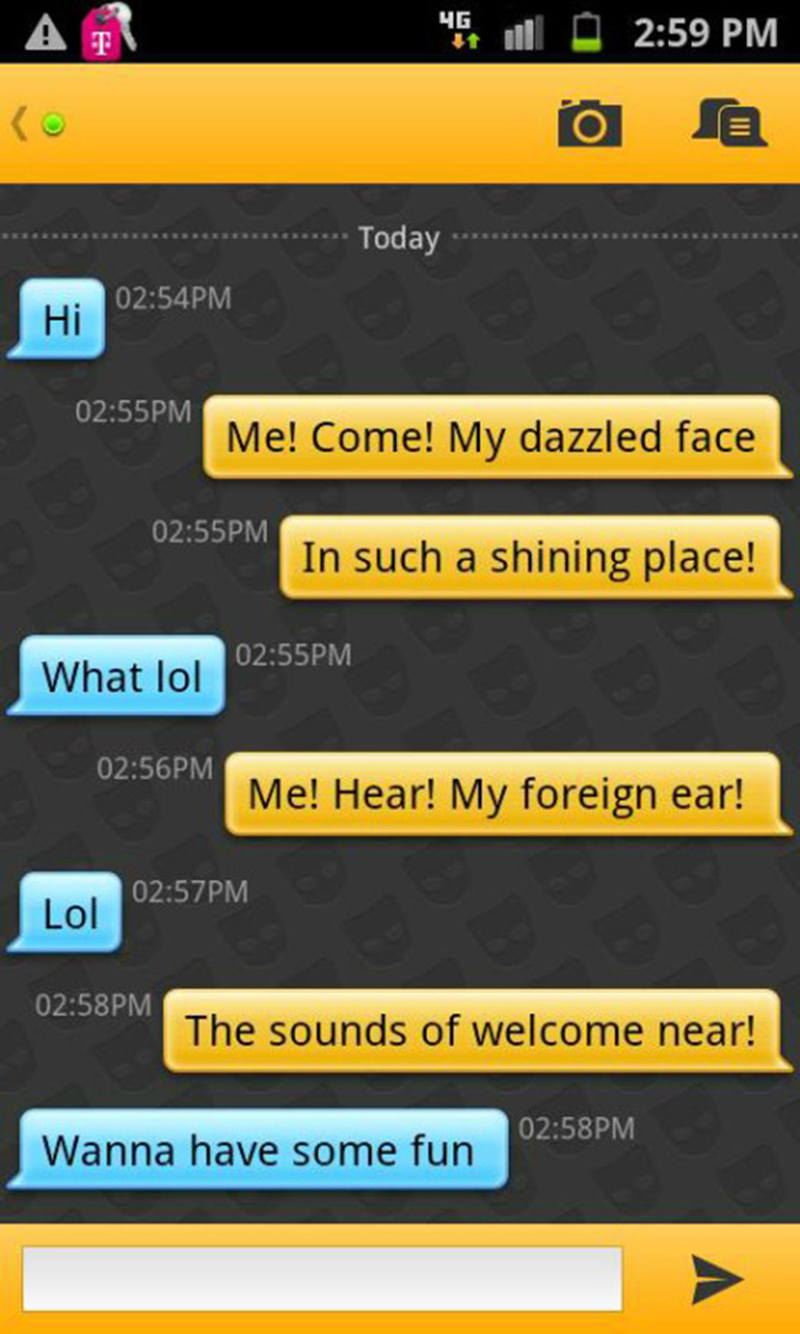Go back using the top-left arrow
Image resolution: width=800 pixels, height=1334 pixels.
coord(18,125)
